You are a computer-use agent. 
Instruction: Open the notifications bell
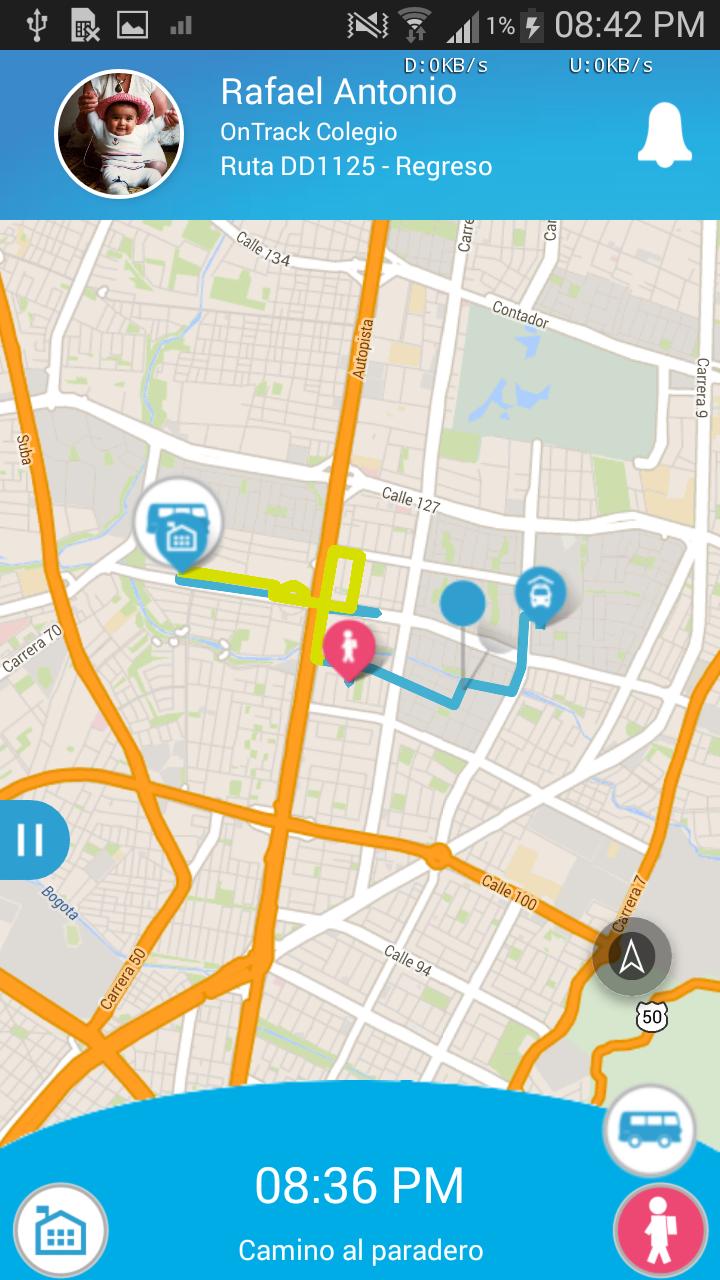pyautogui.click(x=664, y=135)
